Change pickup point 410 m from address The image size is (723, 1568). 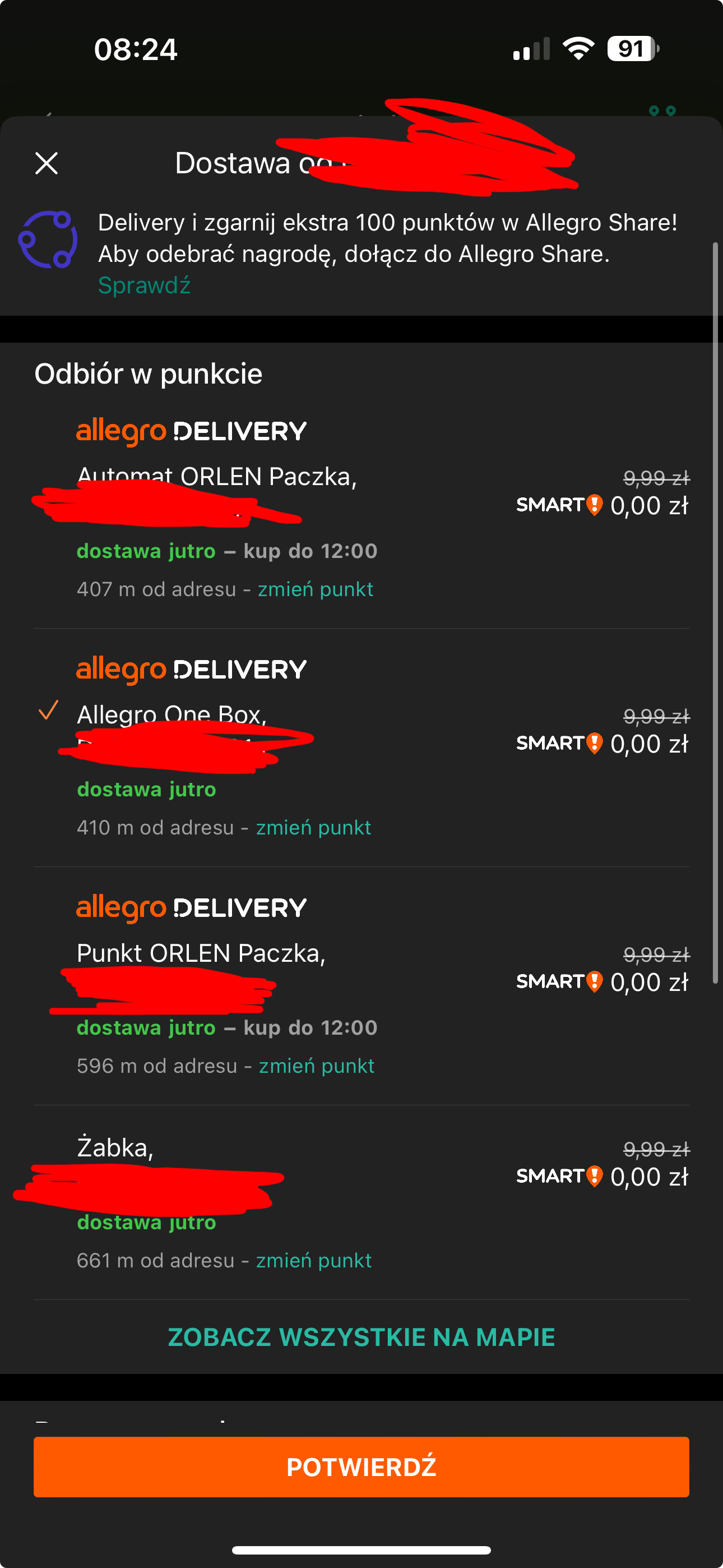(x=313, y=828)
